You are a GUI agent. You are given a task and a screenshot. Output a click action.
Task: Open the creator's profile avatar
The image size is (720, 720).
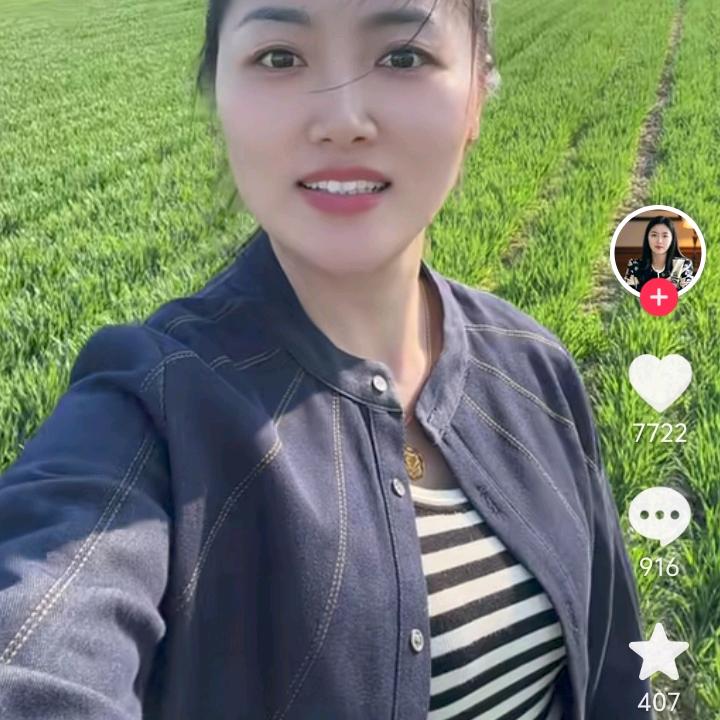click(658, 249)
